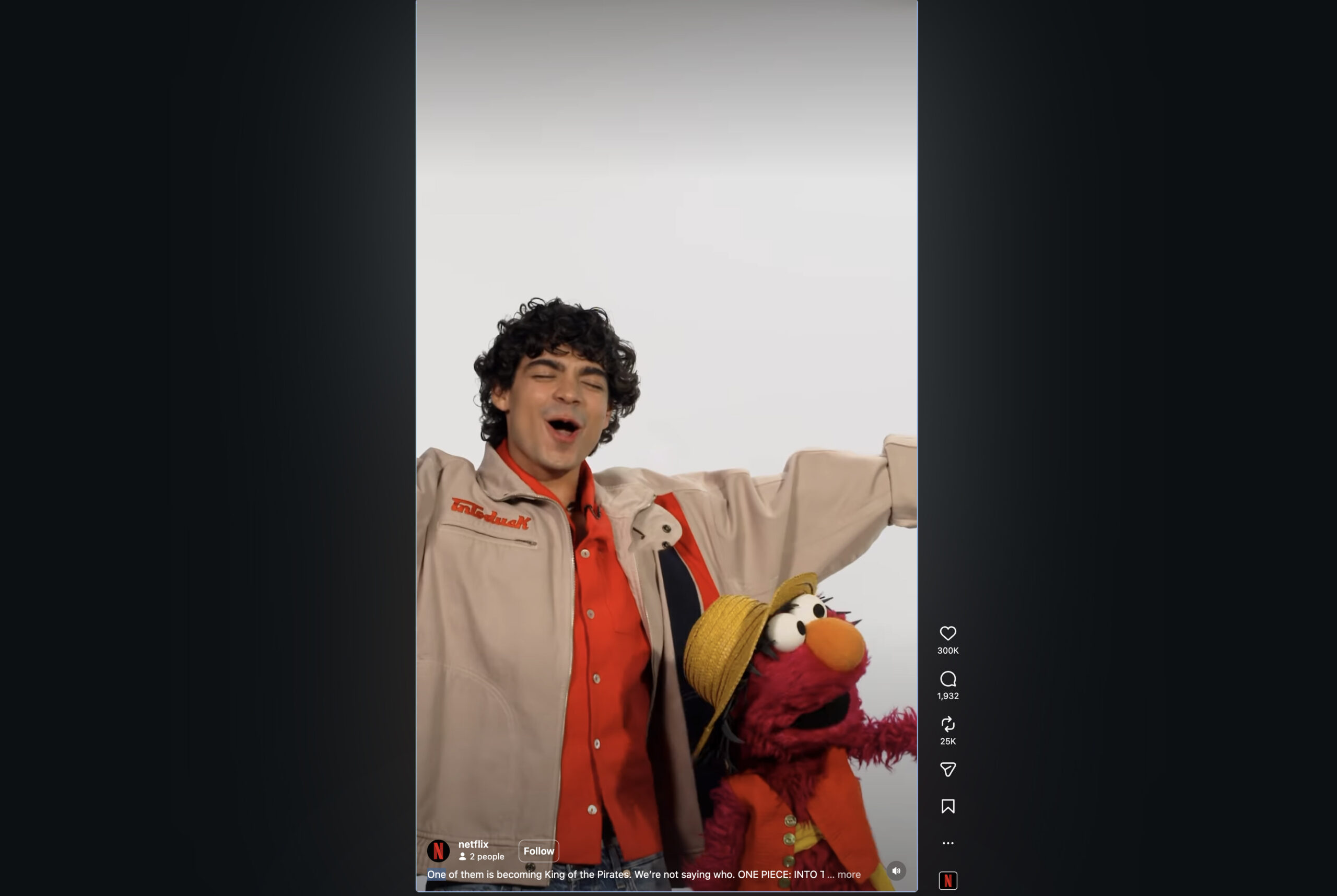Repost this reel
This screenshot has width=1337, height=896.
948,724
